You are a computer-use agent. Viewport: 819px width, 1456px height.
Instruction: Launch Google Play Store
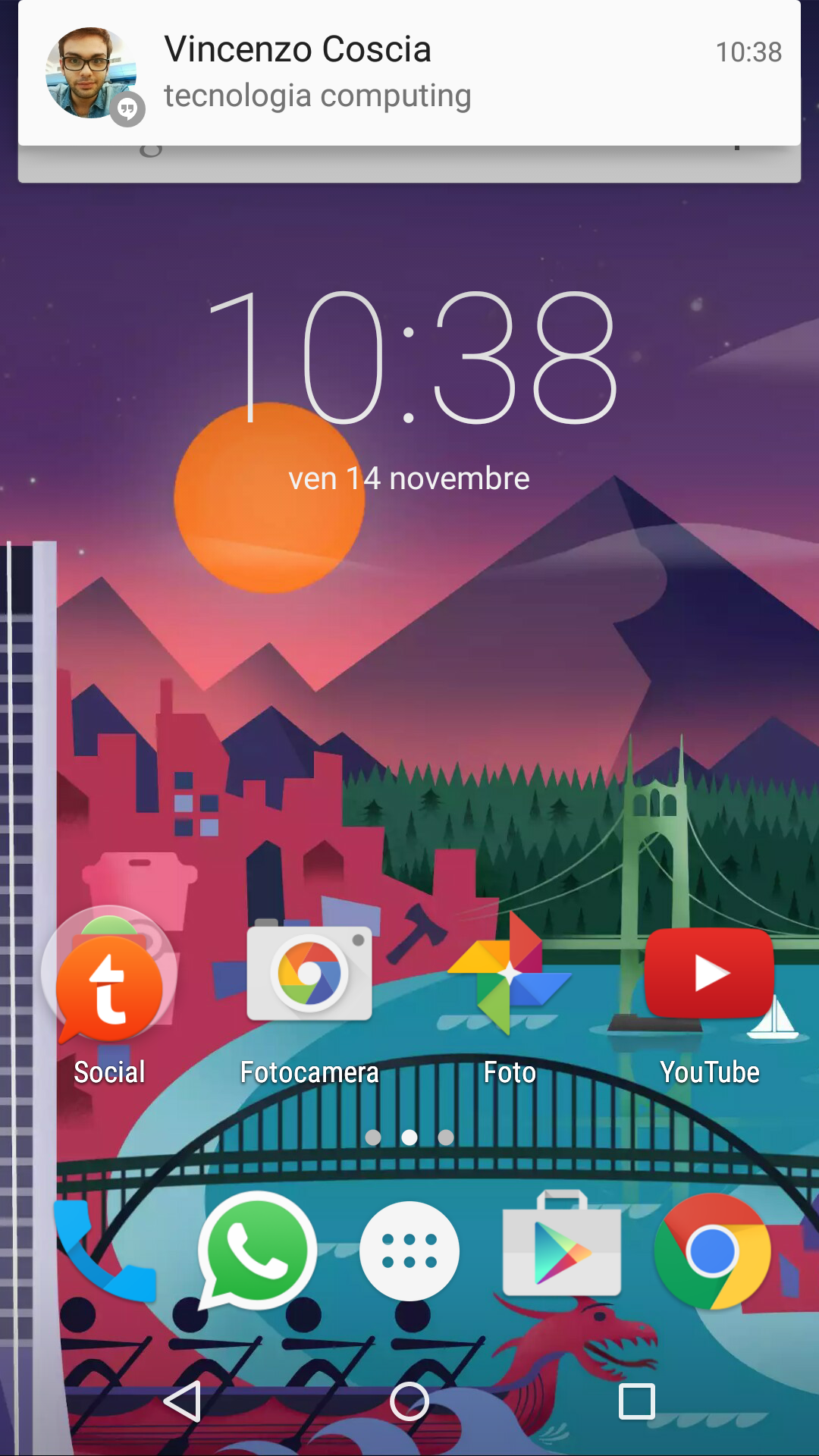tap(562, 1244)
